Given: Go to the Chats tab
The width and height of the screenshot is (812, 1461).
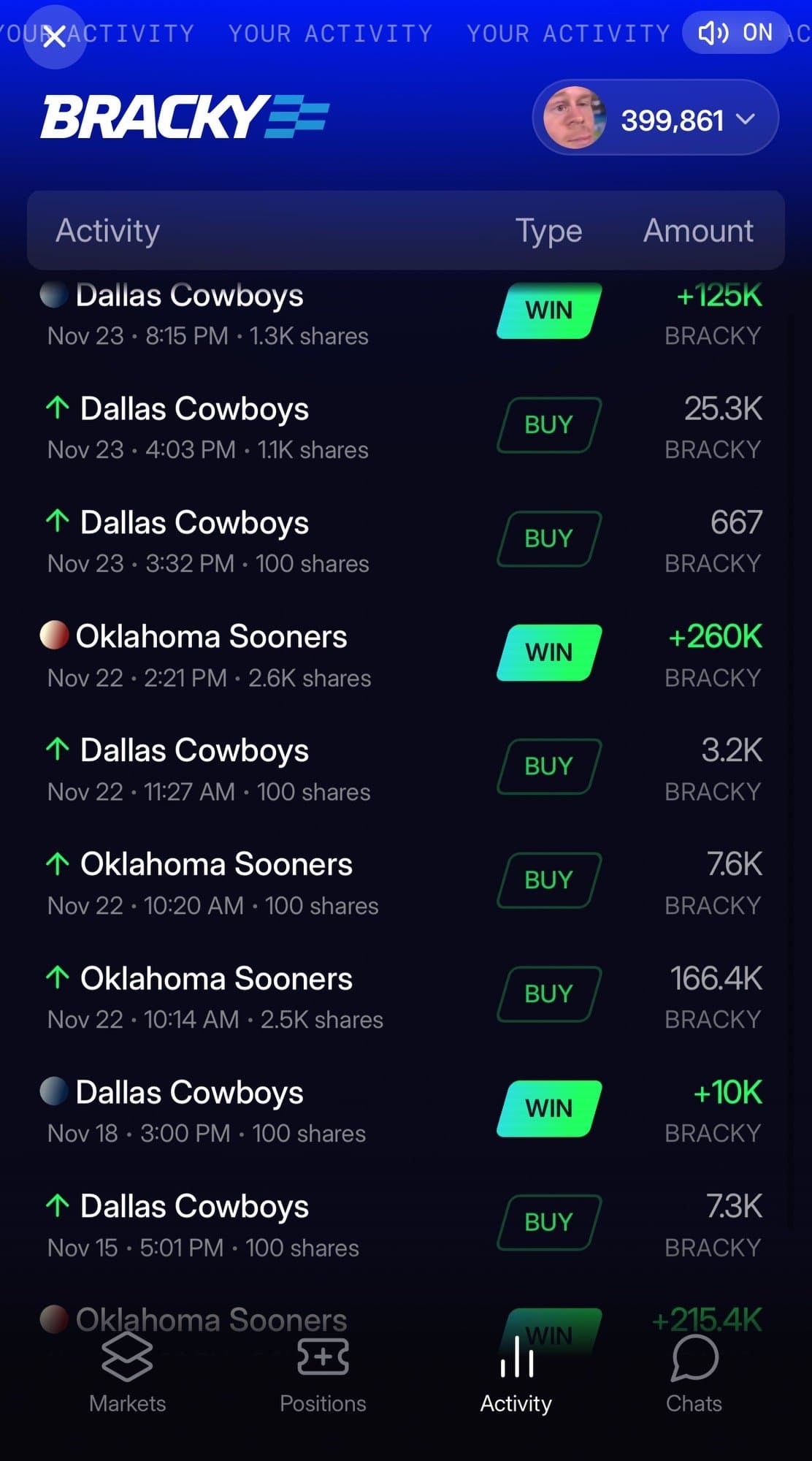Looking at the screenshot, I should click(693, 1373).
